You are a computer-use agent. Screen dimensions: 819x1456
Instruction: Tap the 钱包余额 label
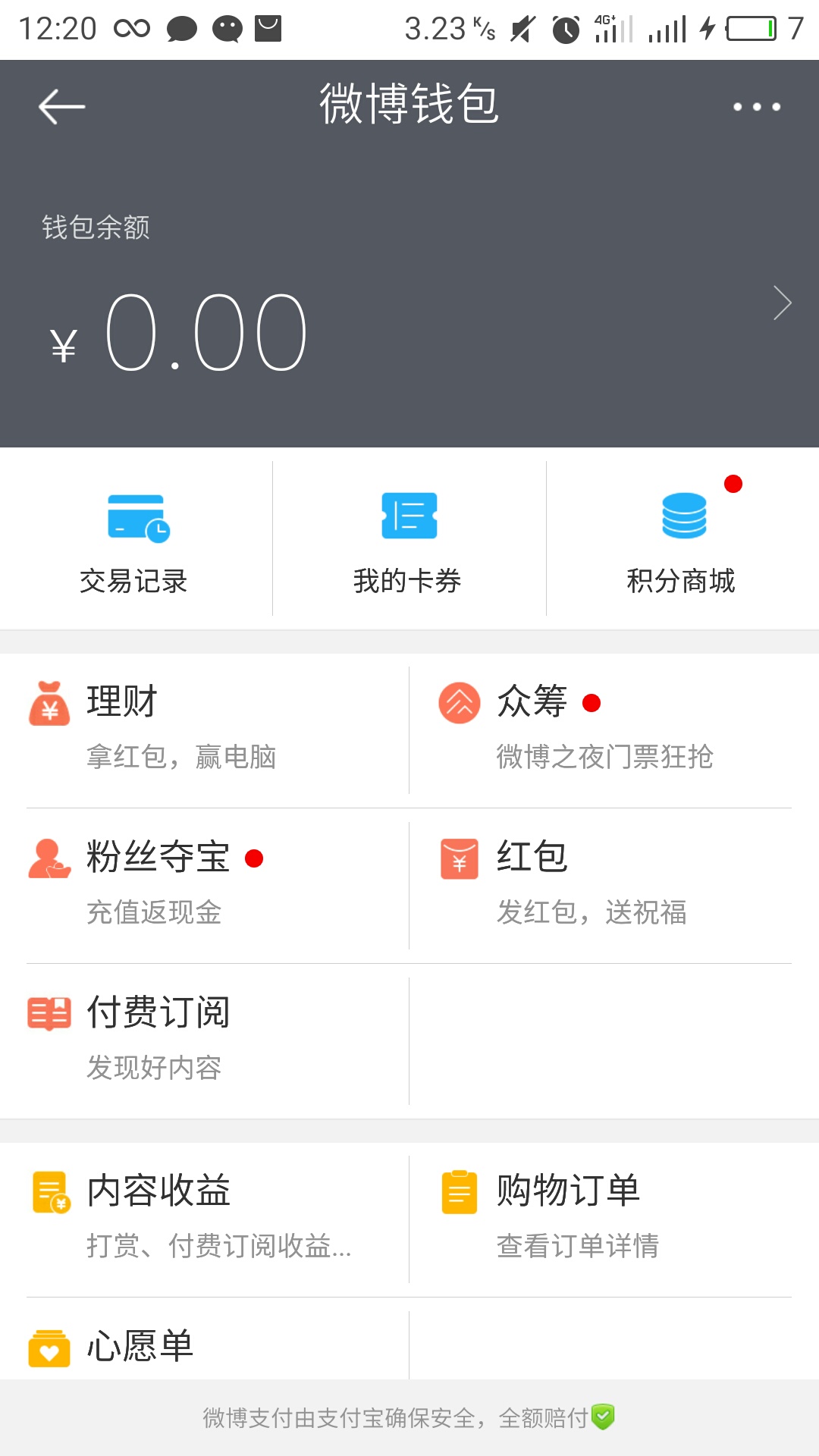(95, 227)
